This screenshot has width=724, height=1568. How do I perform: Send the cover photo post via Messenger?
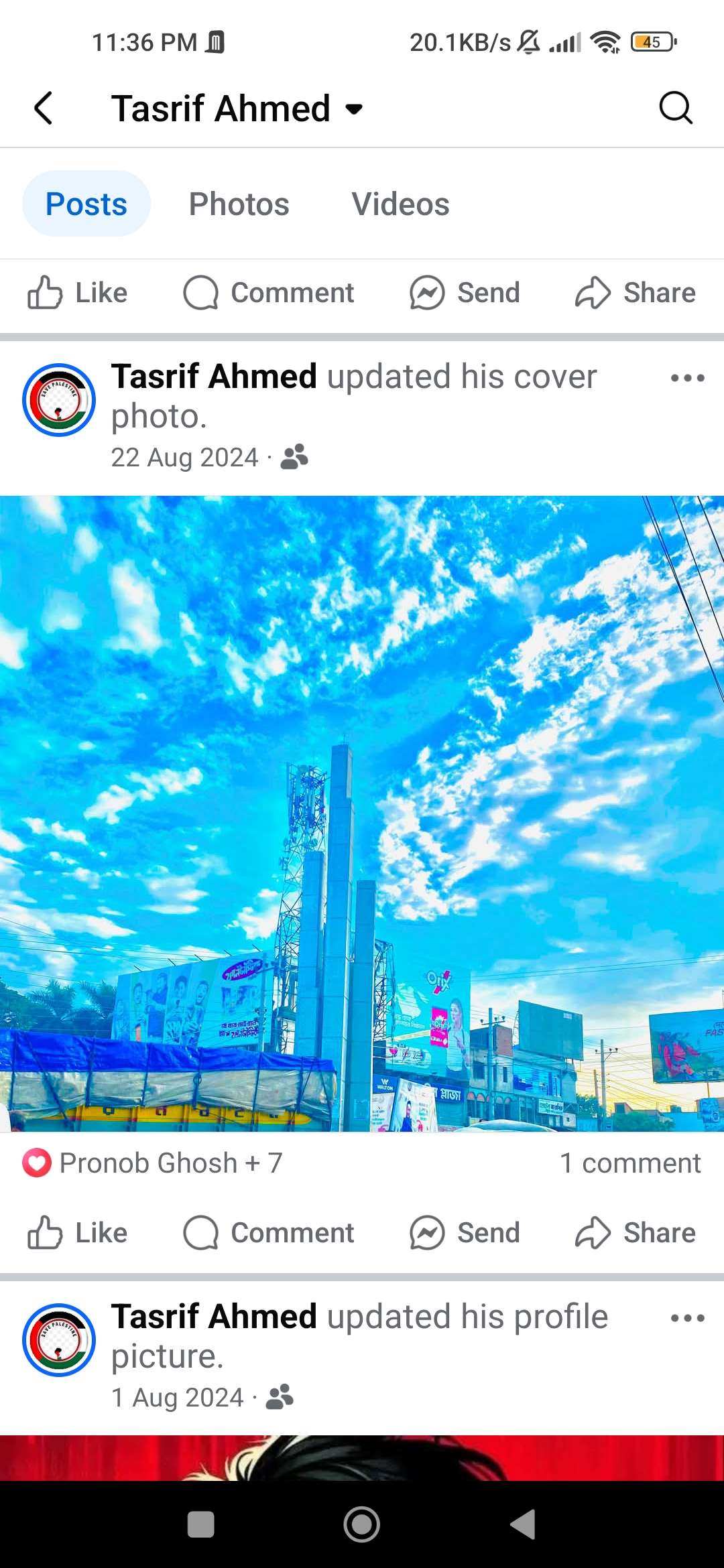point(465,1233)
